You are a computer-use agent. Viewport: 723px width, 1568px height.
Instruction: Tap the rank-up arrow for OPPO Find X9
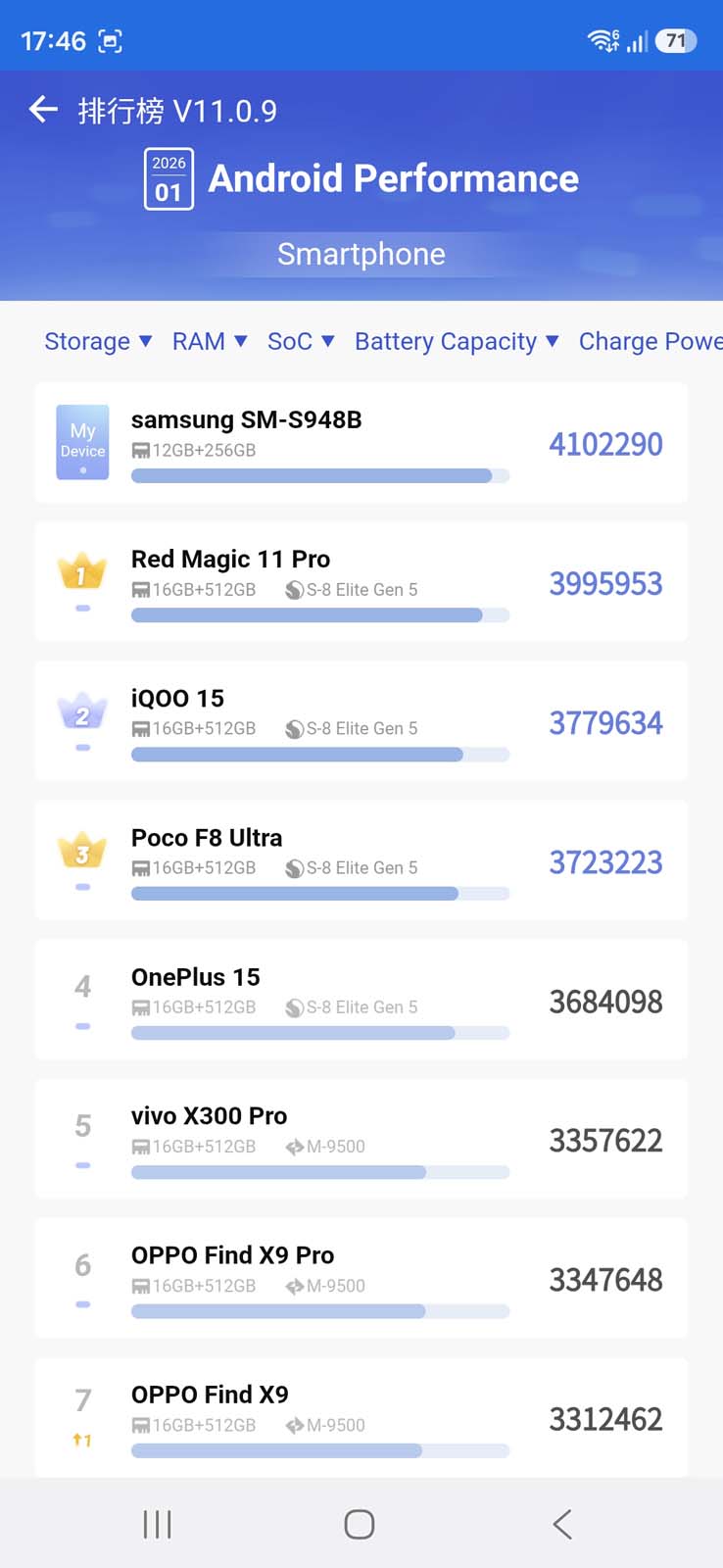(81, 1441)
